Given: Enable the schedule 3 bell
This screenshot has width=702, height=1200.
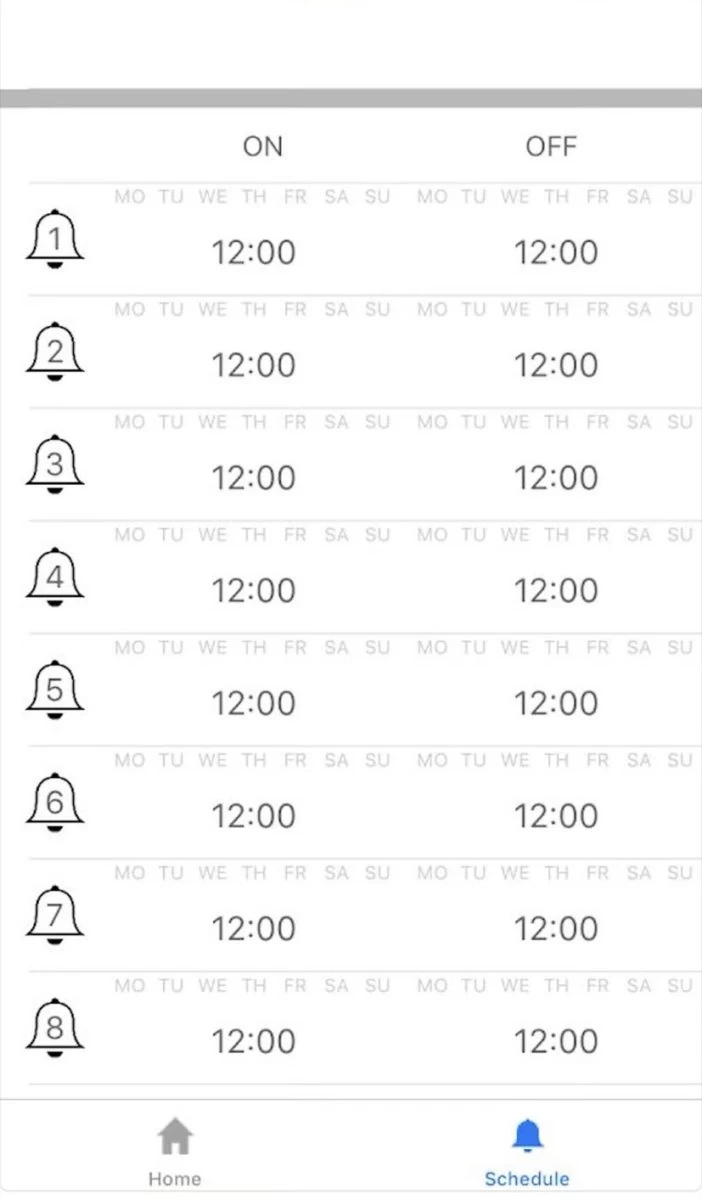Looking at the screenshot, I should tap(55, 466).
